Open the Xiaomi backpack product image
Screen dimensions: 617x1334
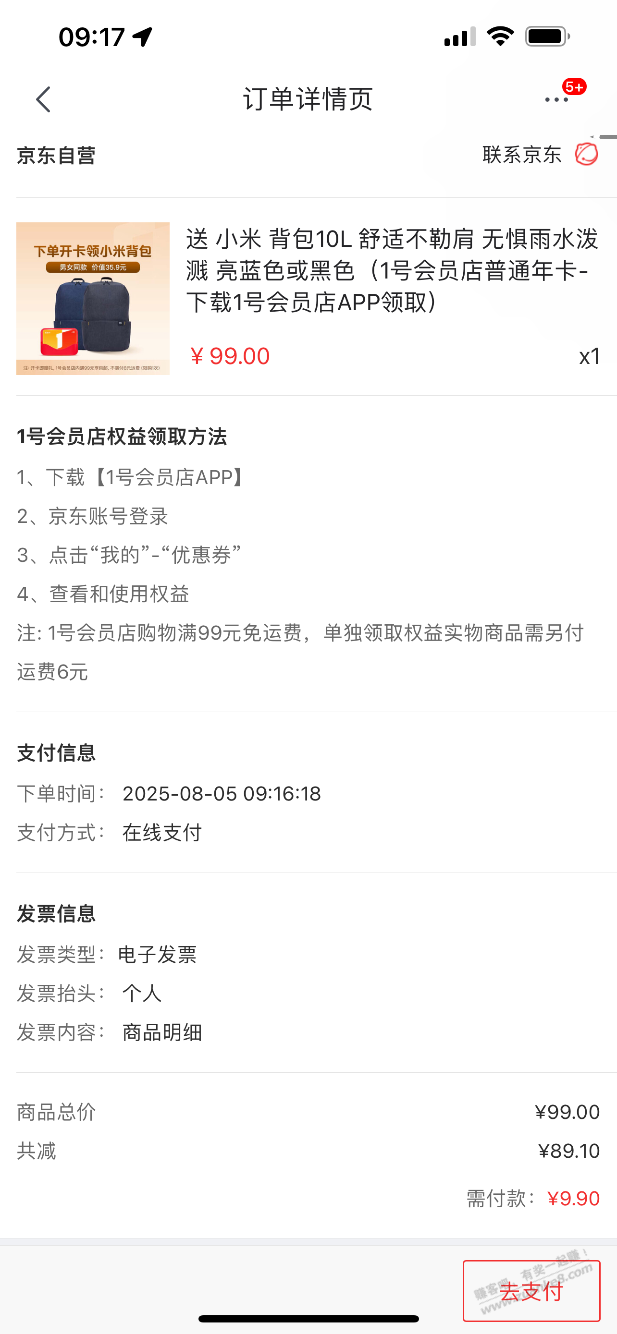point(93,298)
